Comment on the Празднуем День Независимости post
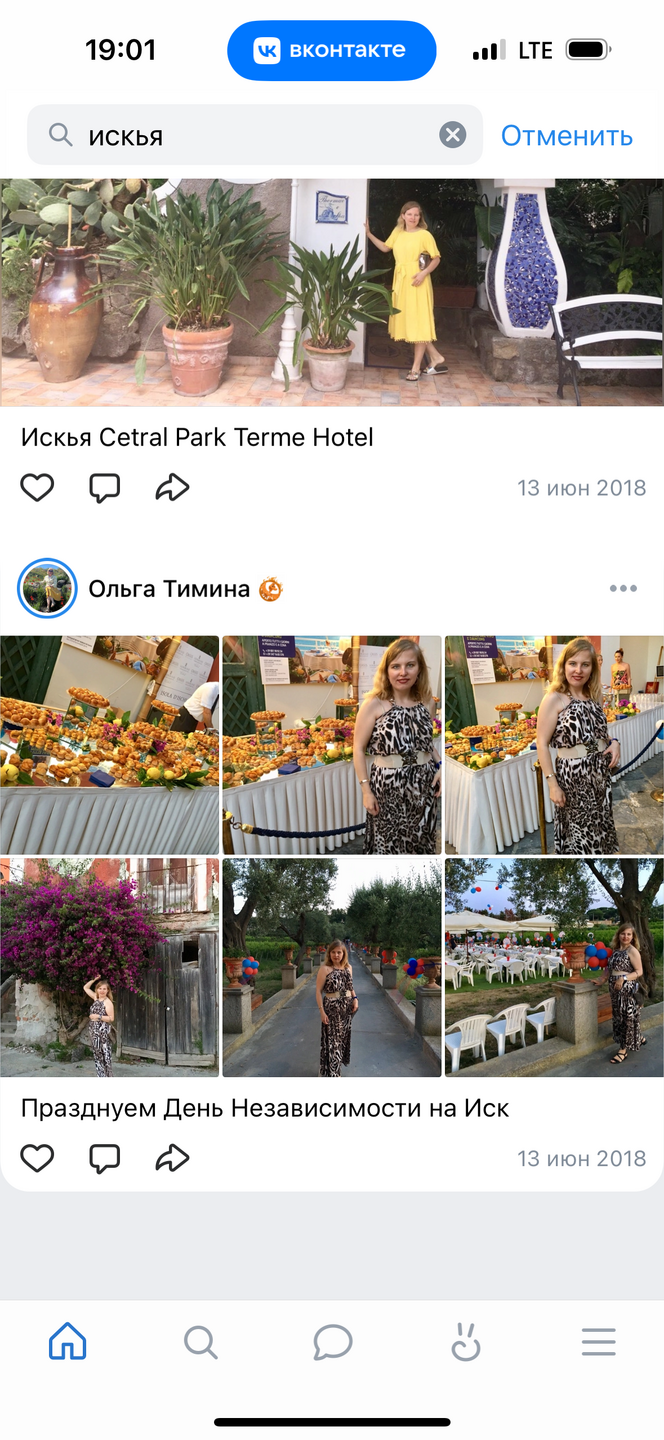The height and width of the screenshot is (1440, 664). coord(105,1159)
